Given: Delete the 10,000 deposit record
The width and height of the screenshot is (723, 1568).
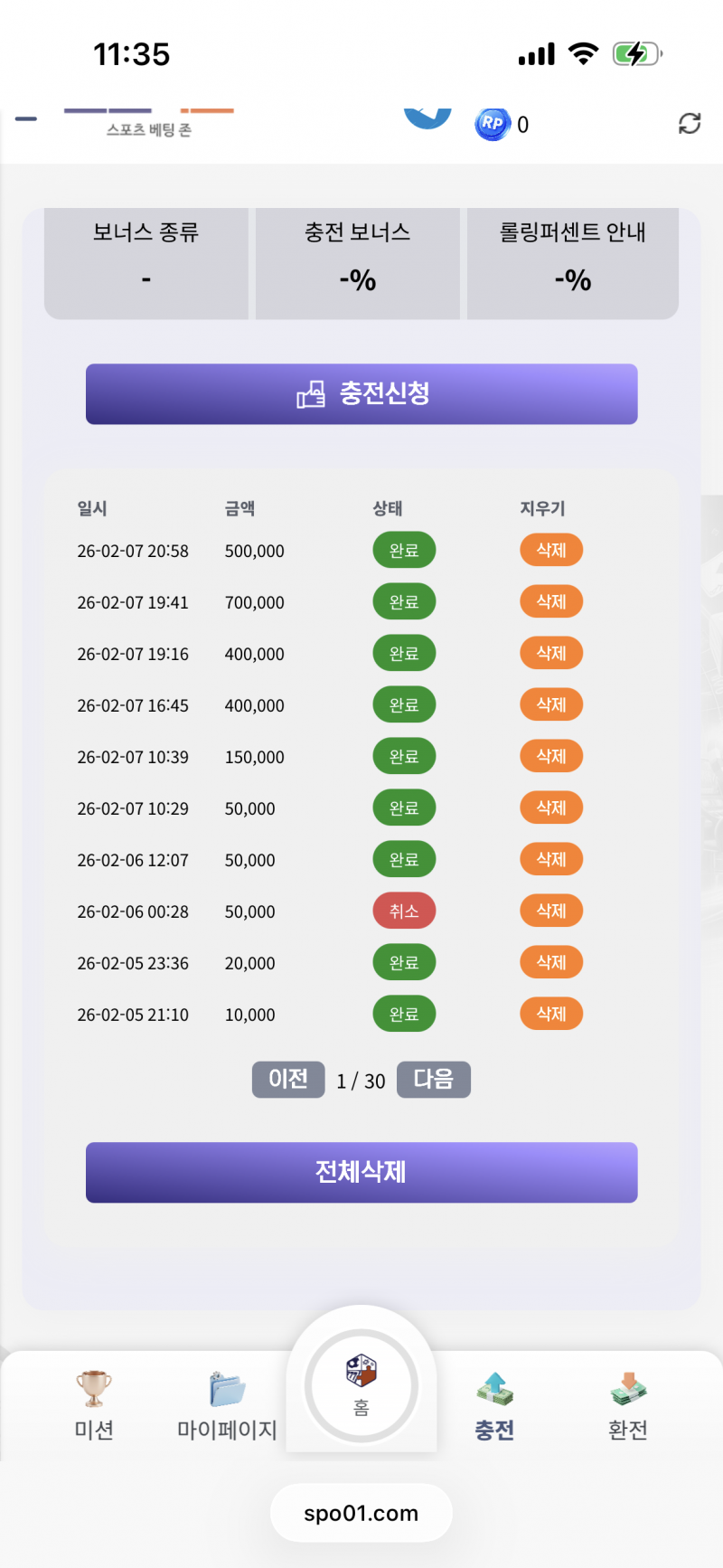Looking at the screenshot, I should (x=551, y=1014).
